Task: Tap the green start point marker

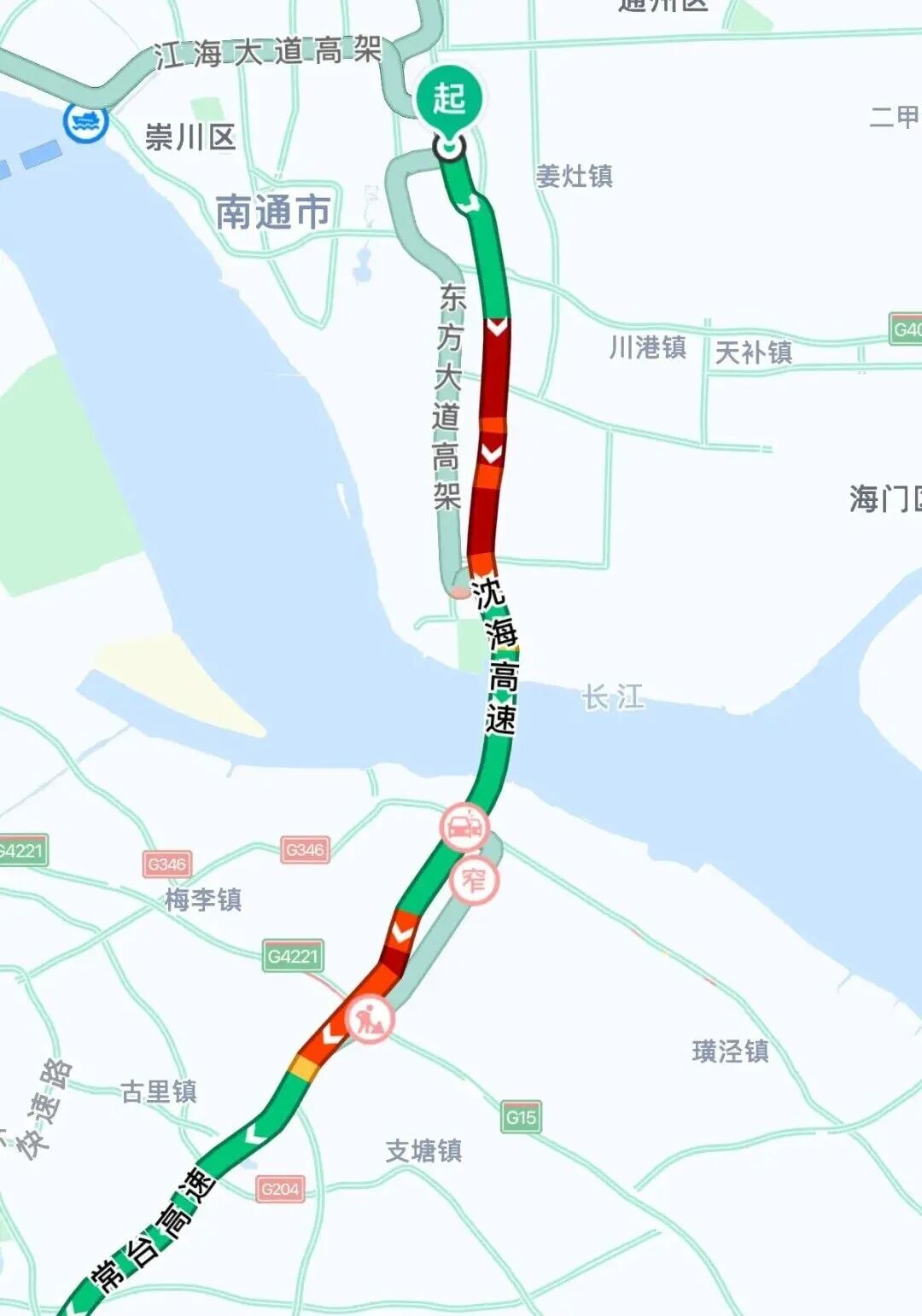Action: point(449,99)
